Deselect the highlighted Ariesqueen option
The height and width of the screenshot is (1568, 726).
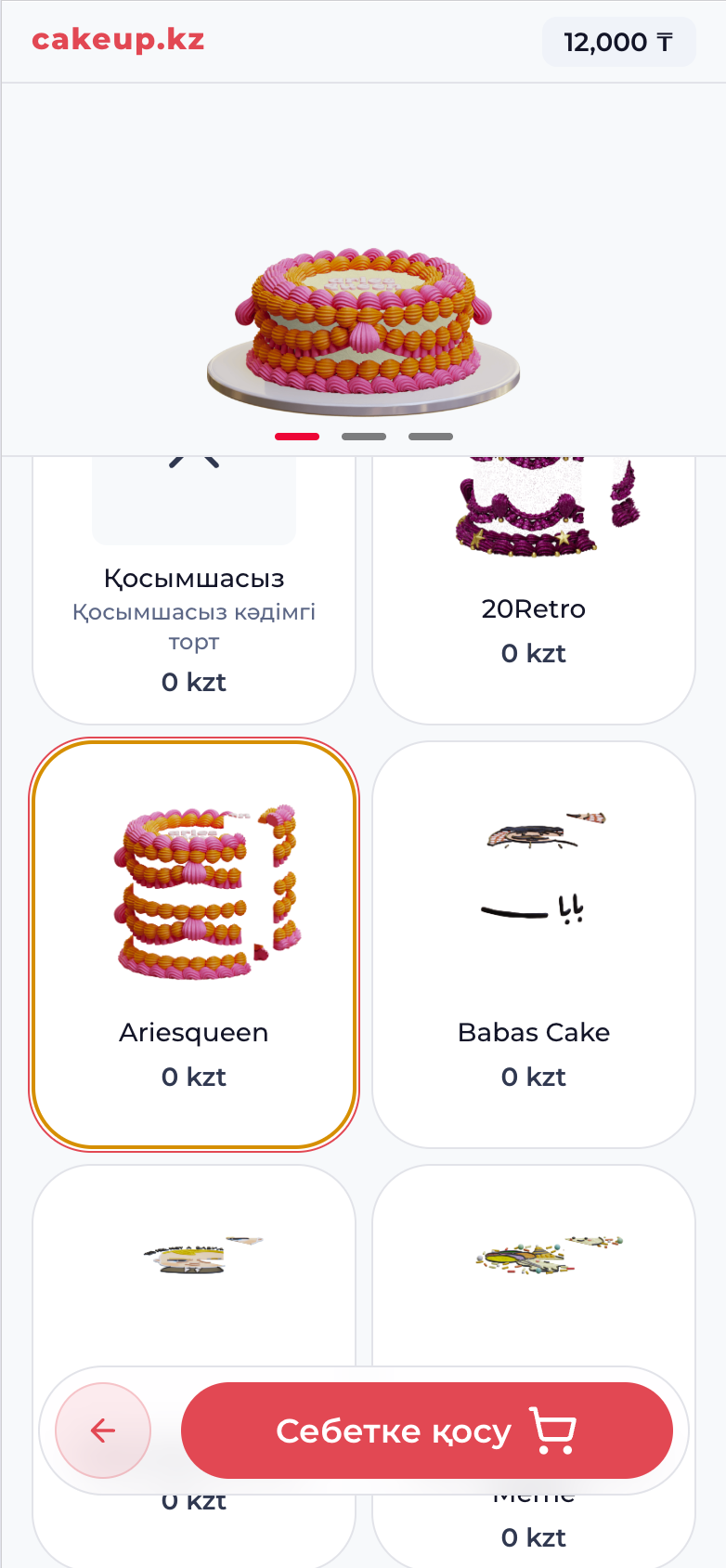point(193,943)
